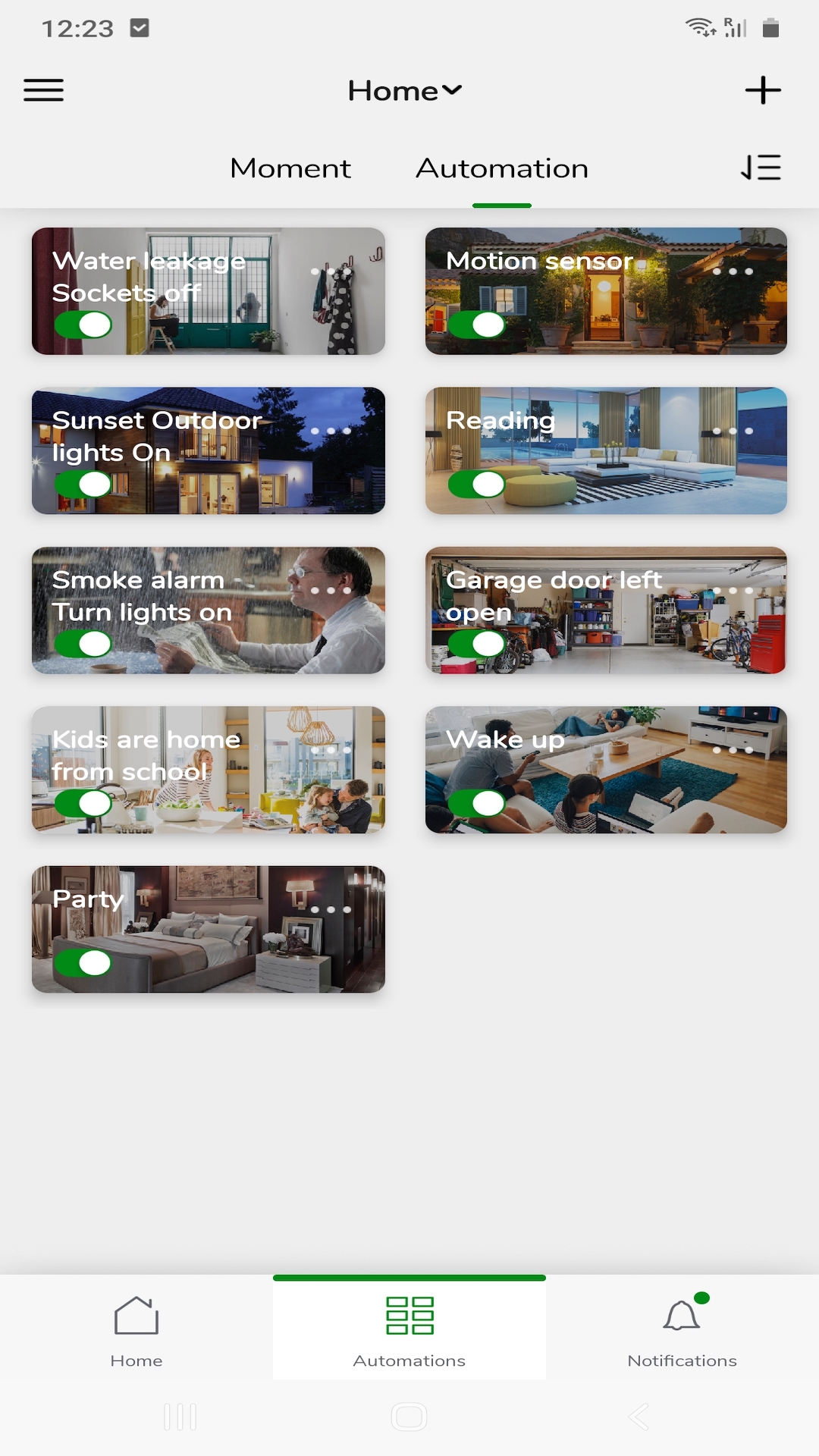Expand the Home location dropdown
The width and height of the screenshot is (819, 1456).
pos(405,91)
